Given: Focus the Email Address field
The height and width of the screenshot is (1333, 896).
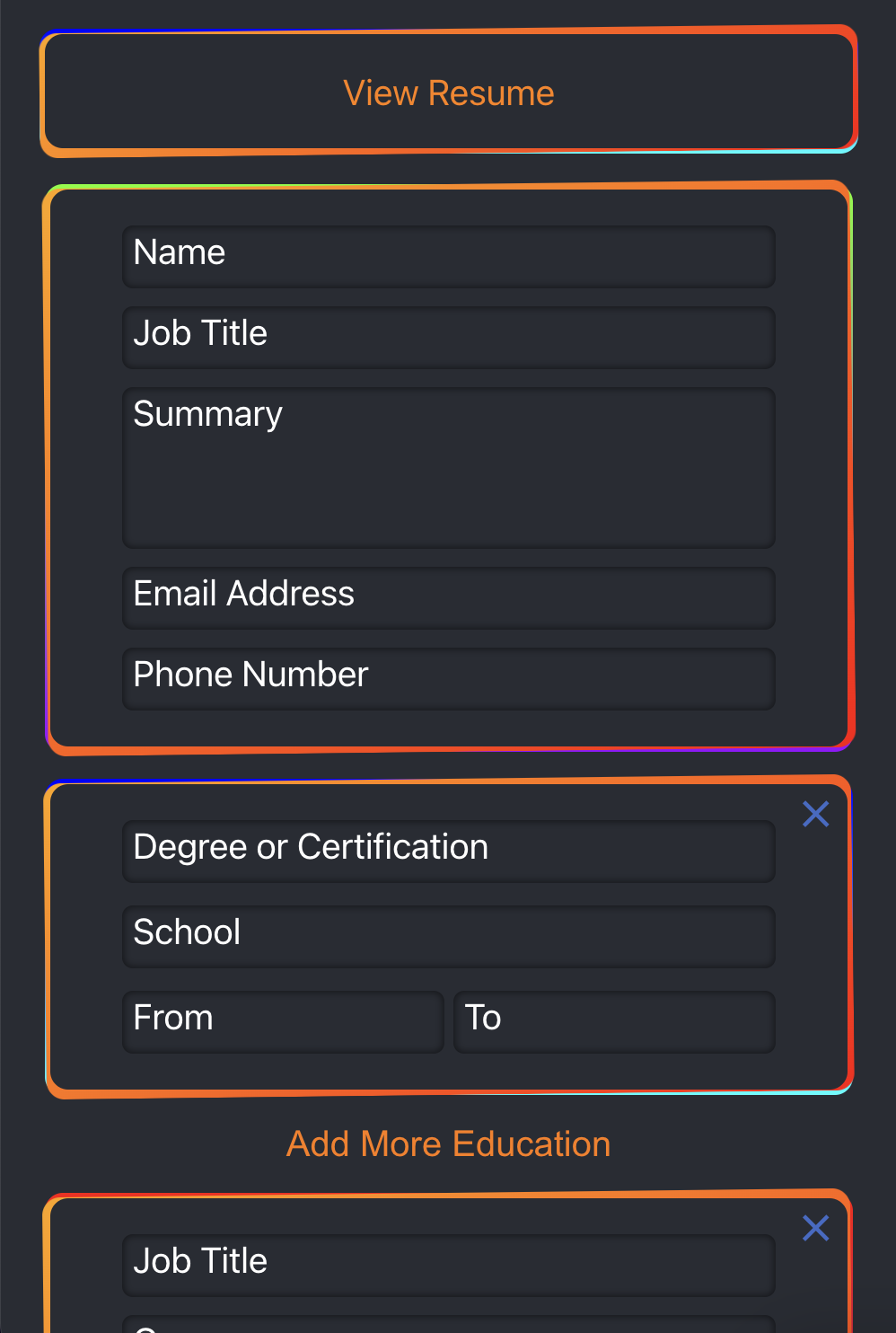Looking at the screenshot, I should pos(448,597).
